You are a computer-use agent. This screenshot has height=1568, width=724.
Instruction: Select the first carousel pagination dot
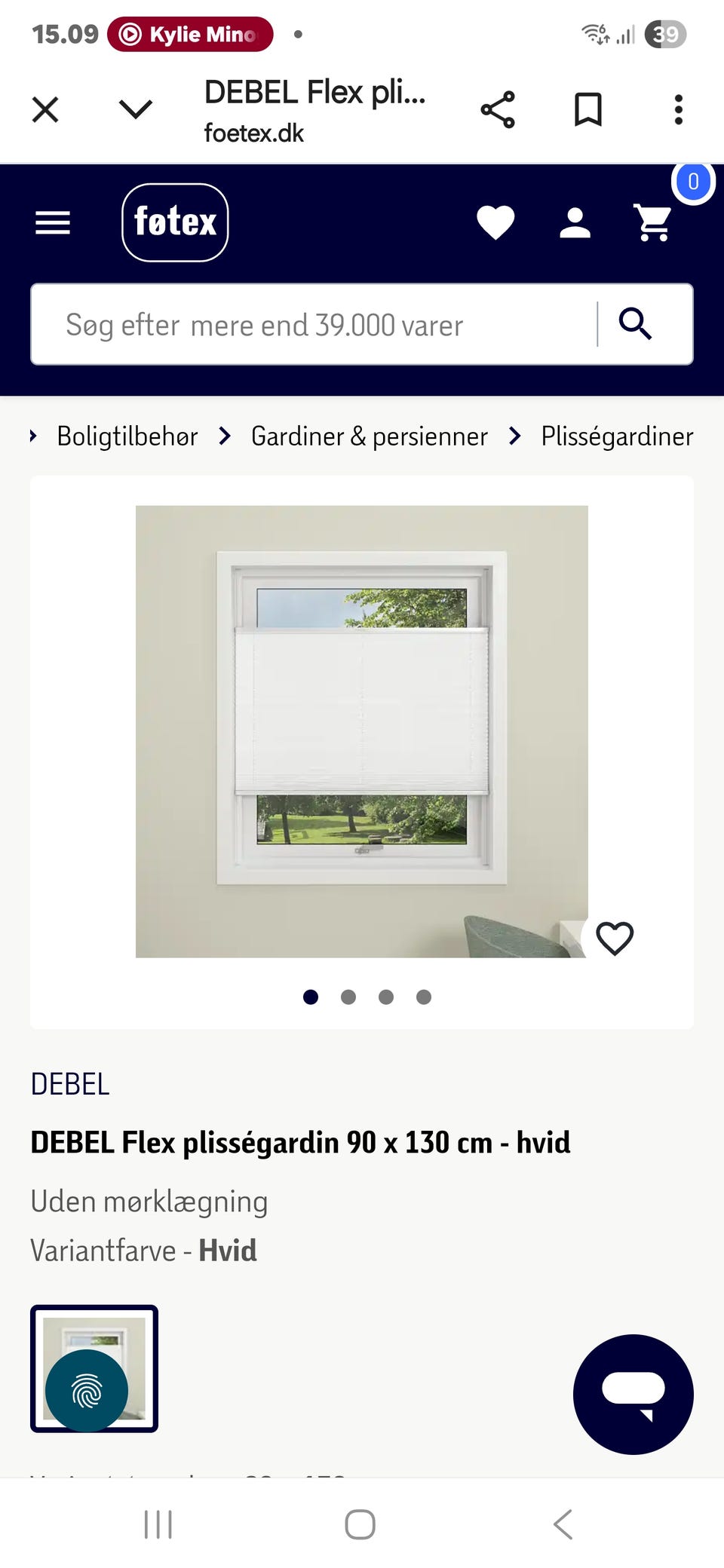(310, 997)
